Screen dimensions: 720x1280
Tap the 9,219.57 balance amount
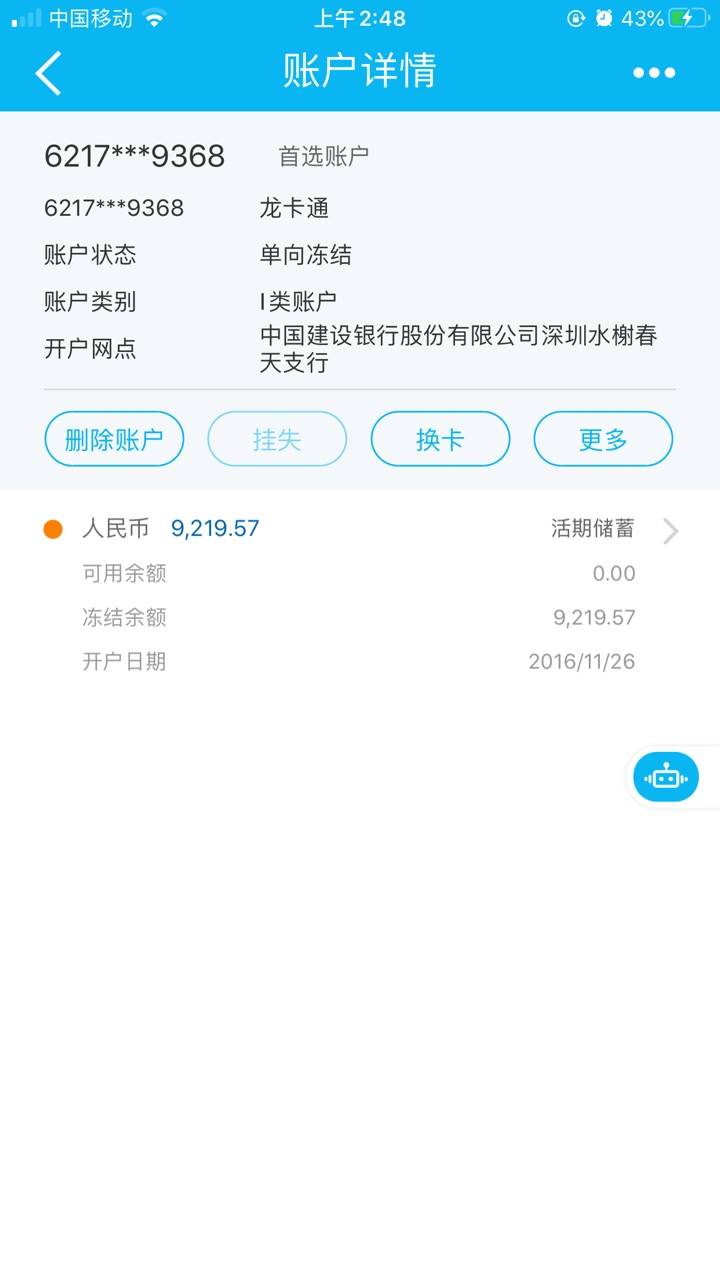coord(216,528)
